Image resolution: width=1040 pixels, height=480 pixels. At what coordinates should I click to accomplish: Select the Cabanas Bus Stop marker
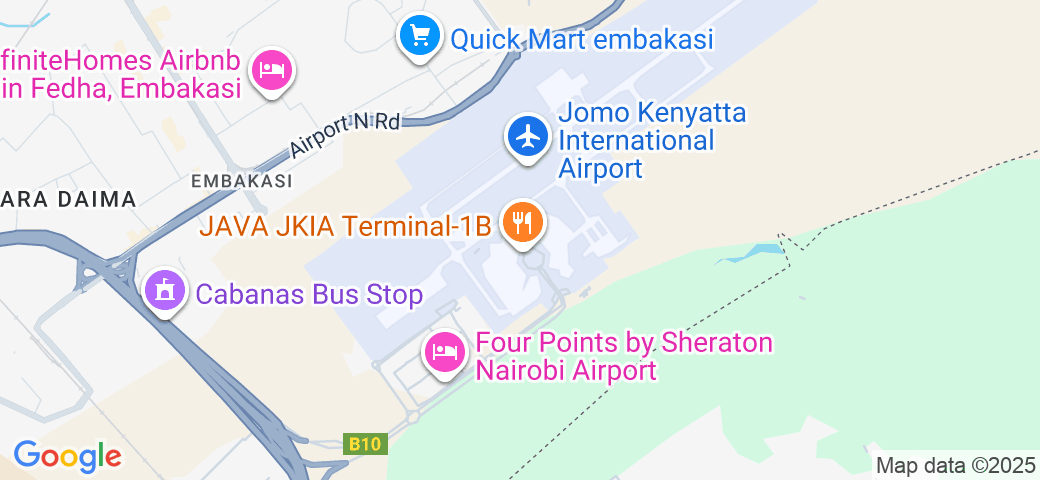165,291
